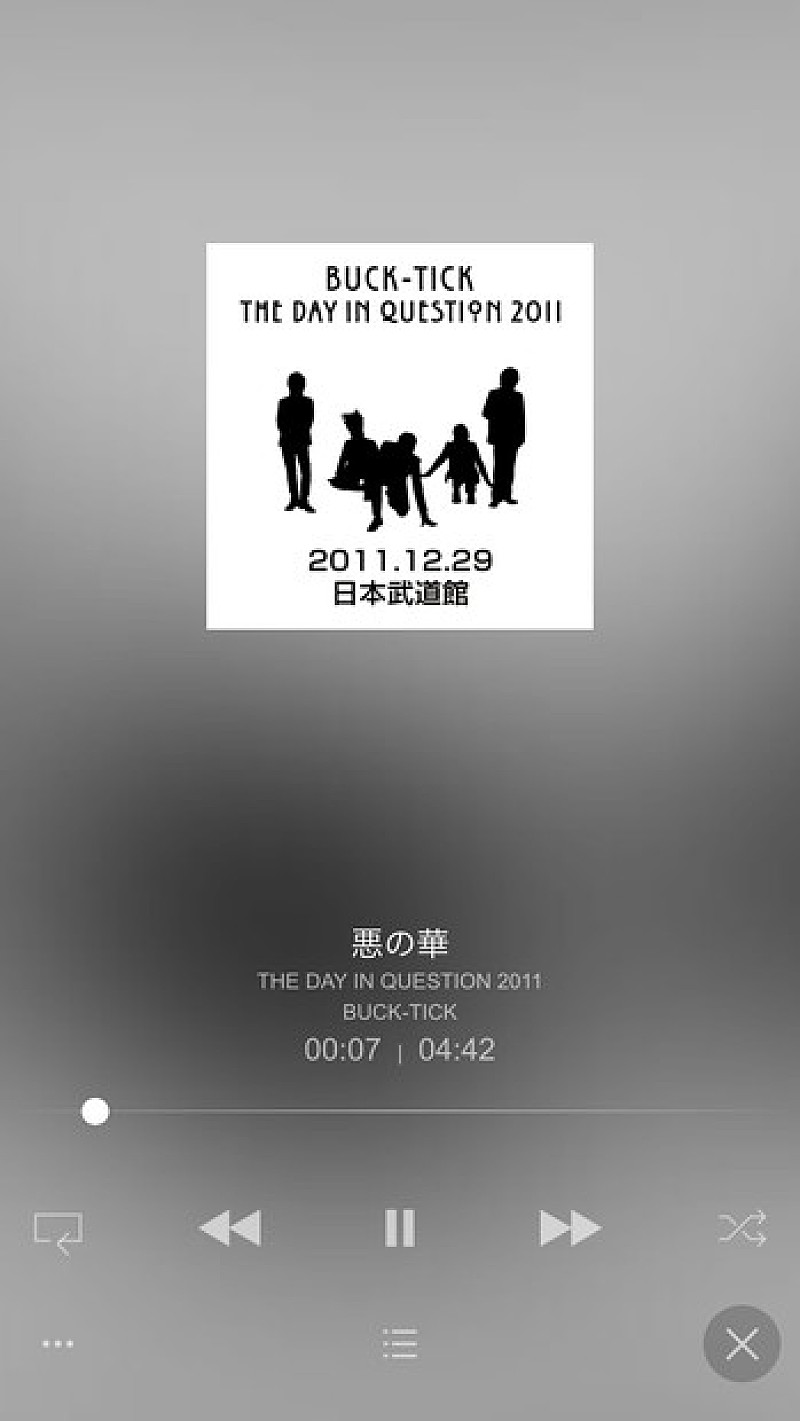800x1421 pixels.
Task: Tap the playback progress slider knob
Action: pyautogui.click(x=95, y=1111)
